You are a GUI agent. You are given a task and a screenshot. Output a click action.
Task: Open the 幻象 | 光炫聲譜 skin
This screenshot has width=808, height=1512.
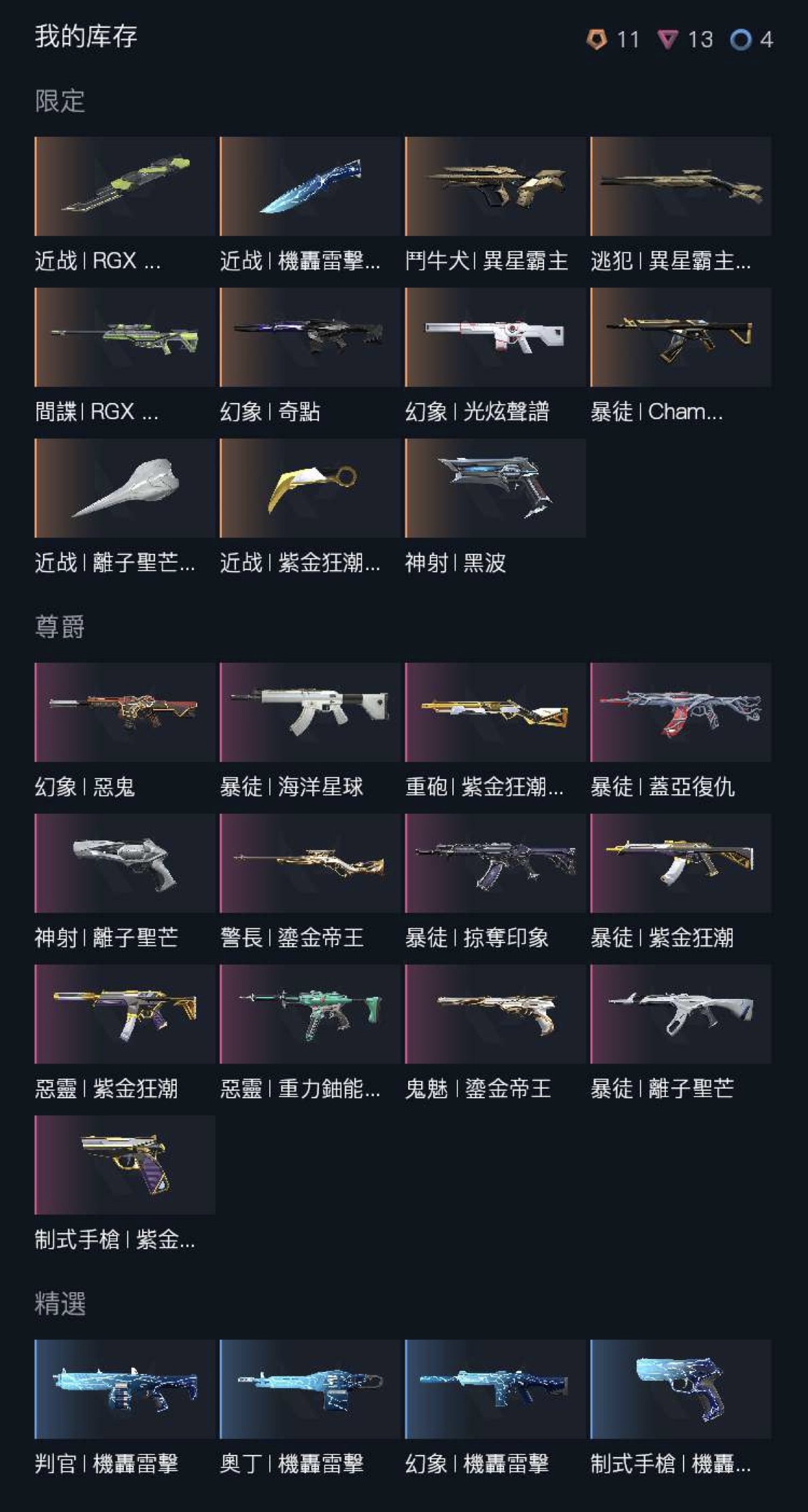495,338
